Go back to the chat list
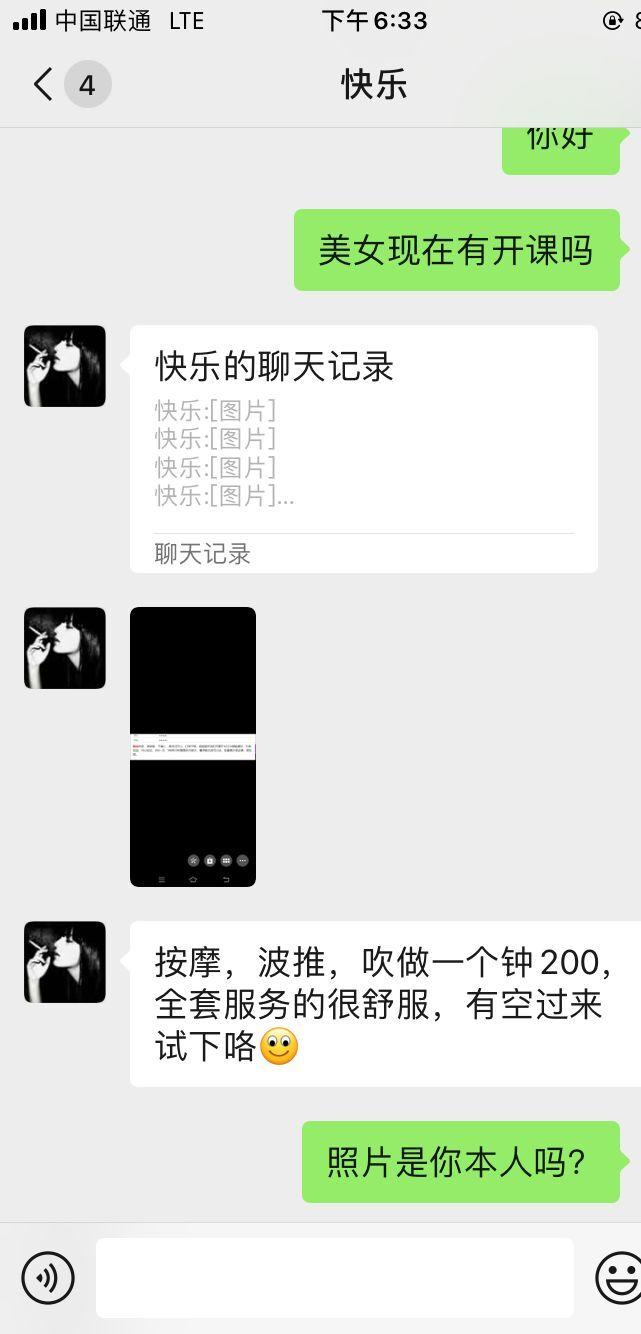Screen dimensions: 641x1334 [x=43, y=85]
